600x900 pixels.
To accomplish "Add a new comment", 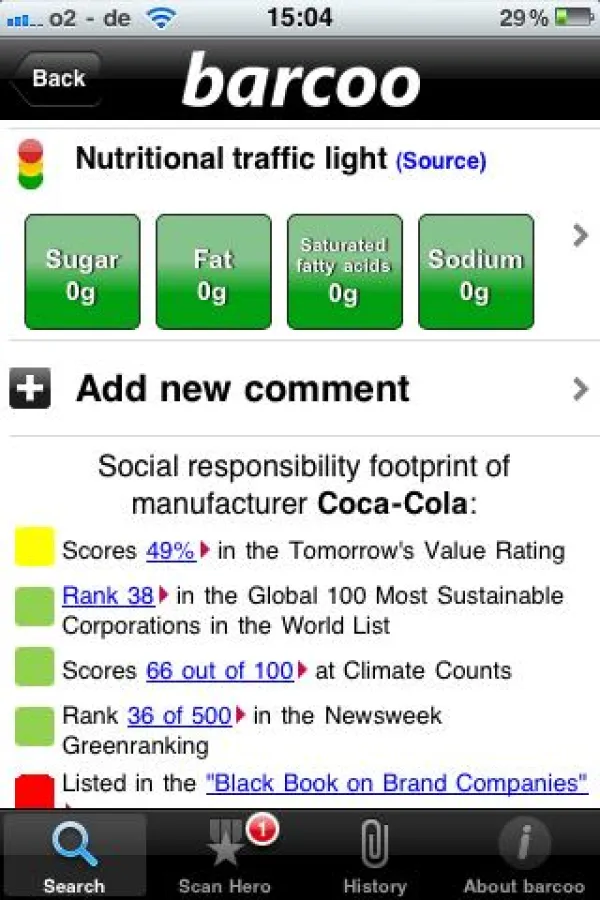I will (x=242, y=389).
